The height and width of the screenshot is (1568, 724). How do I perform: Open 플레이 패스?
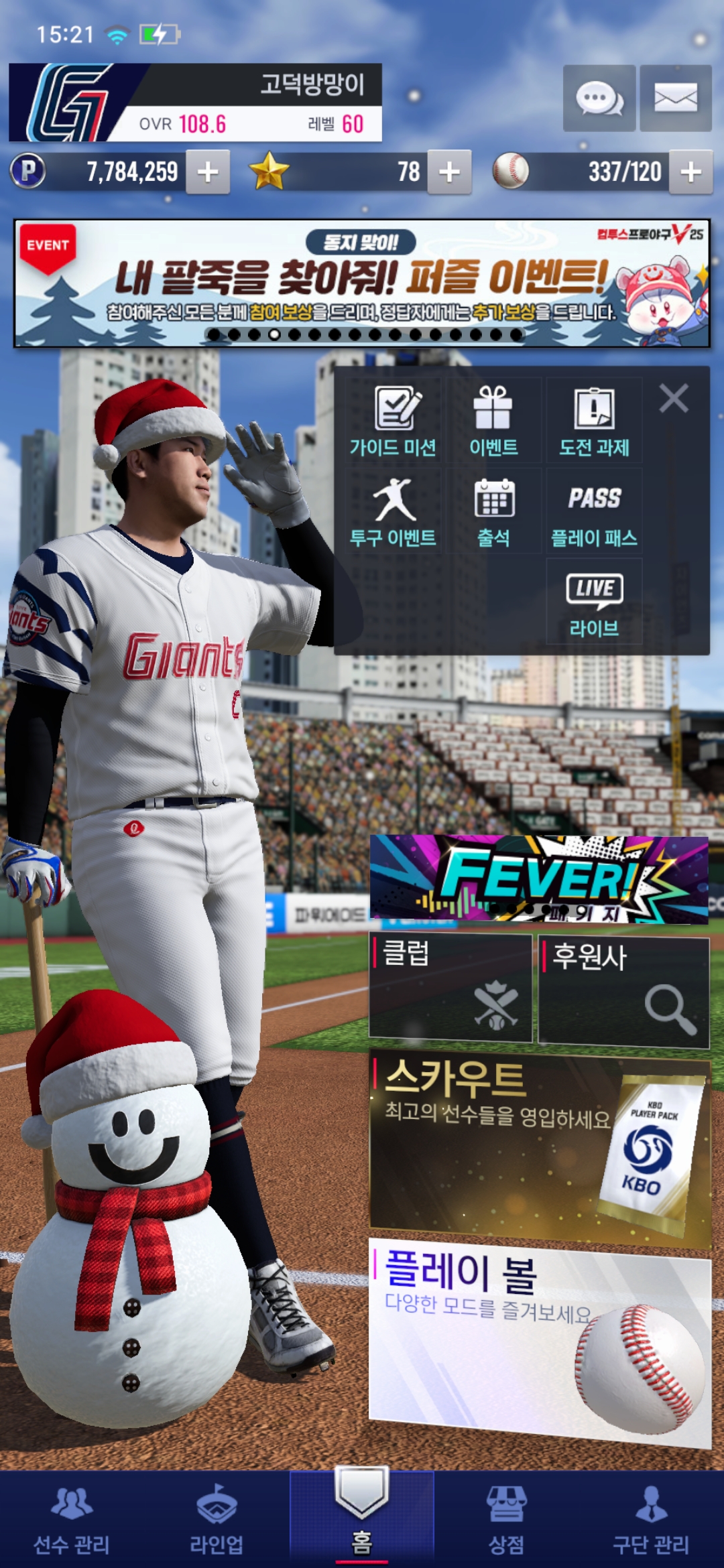pyautogui.click(x=594, y=511)
